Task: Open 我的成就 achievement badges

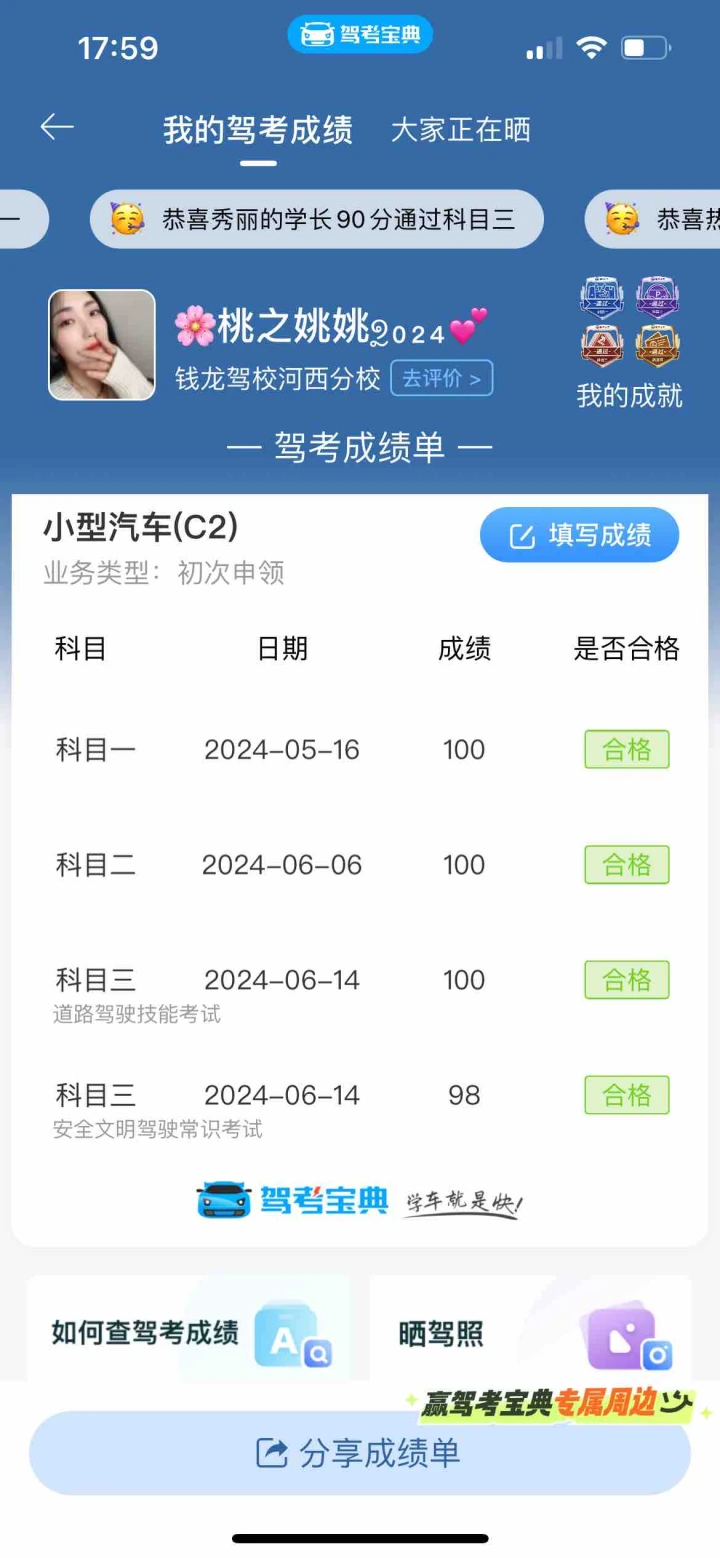Action: [629, 343]
